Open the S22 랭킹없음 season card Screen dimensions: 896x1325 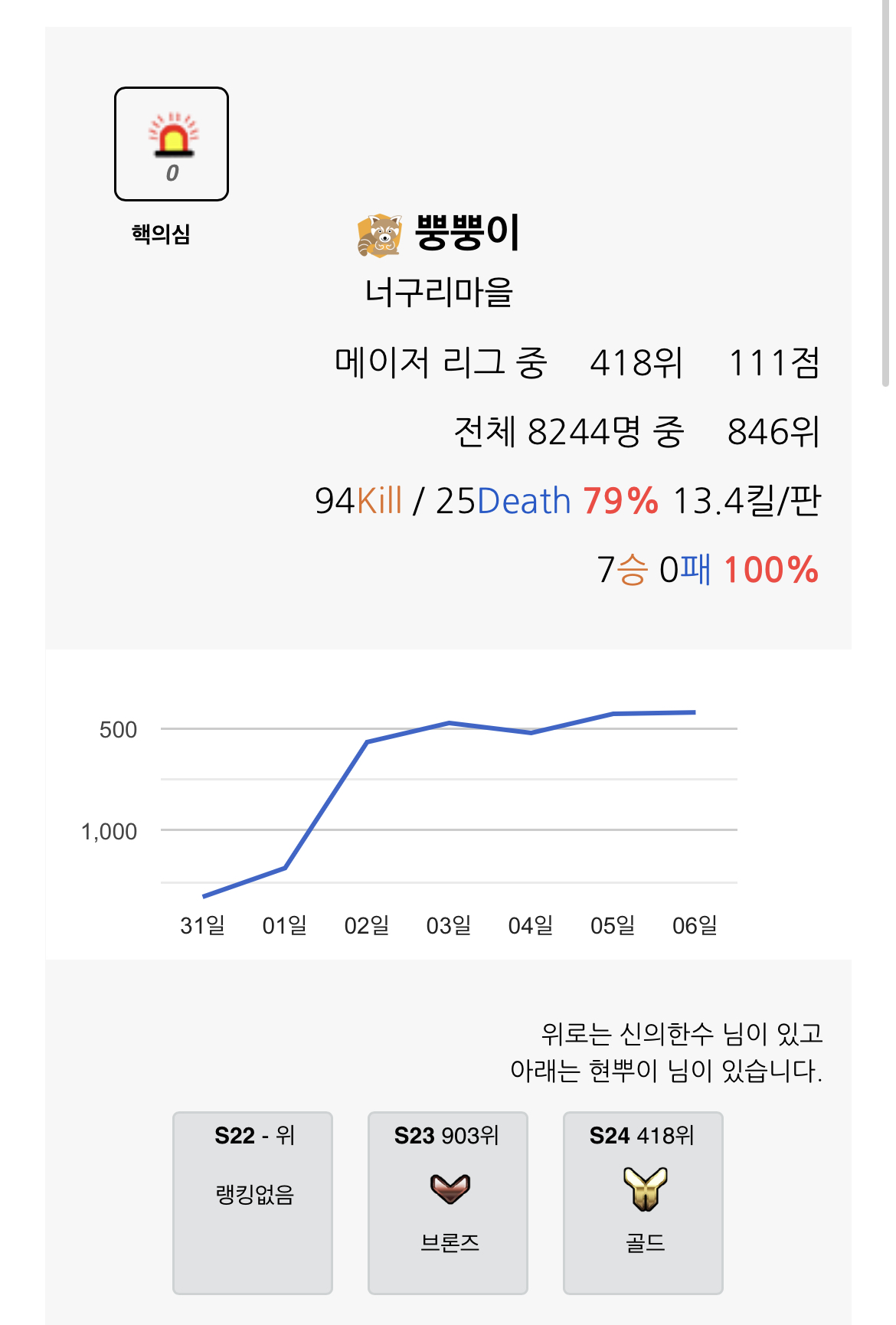253,1202
